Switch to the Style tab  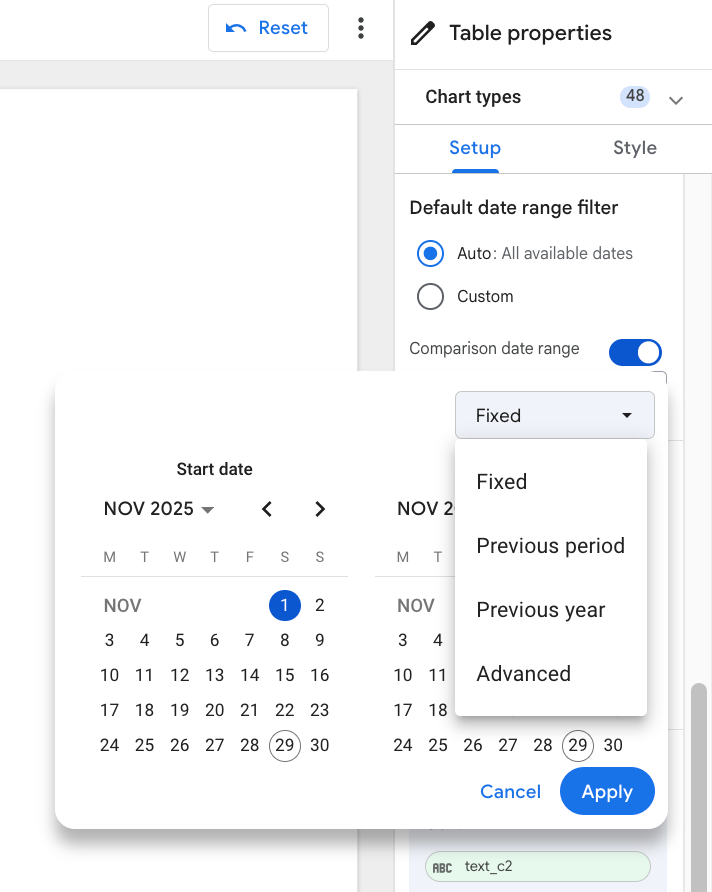coord(634,148)
